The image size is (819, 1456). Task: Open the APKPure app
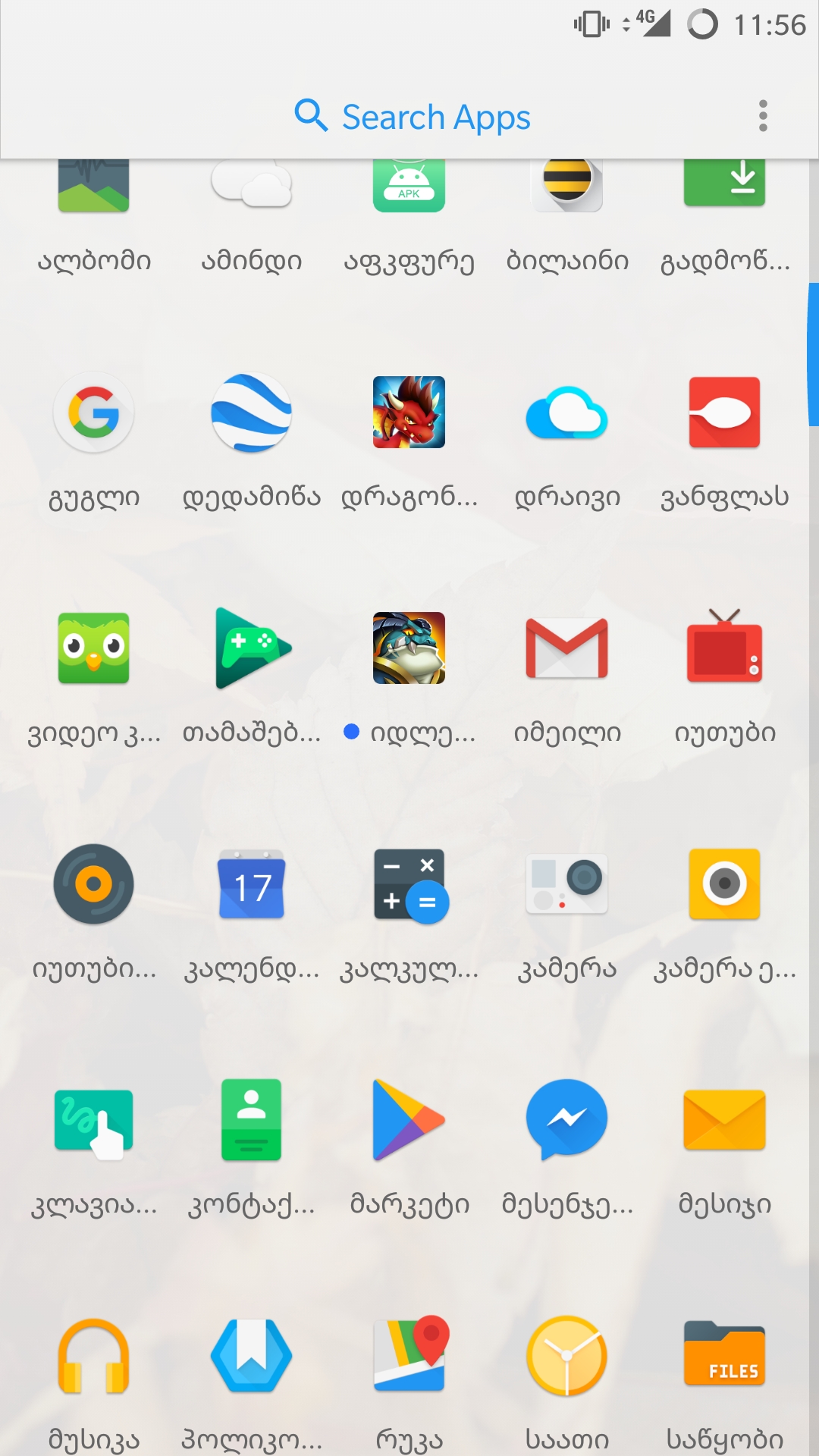pyautogui.click(x=409, y=182)
